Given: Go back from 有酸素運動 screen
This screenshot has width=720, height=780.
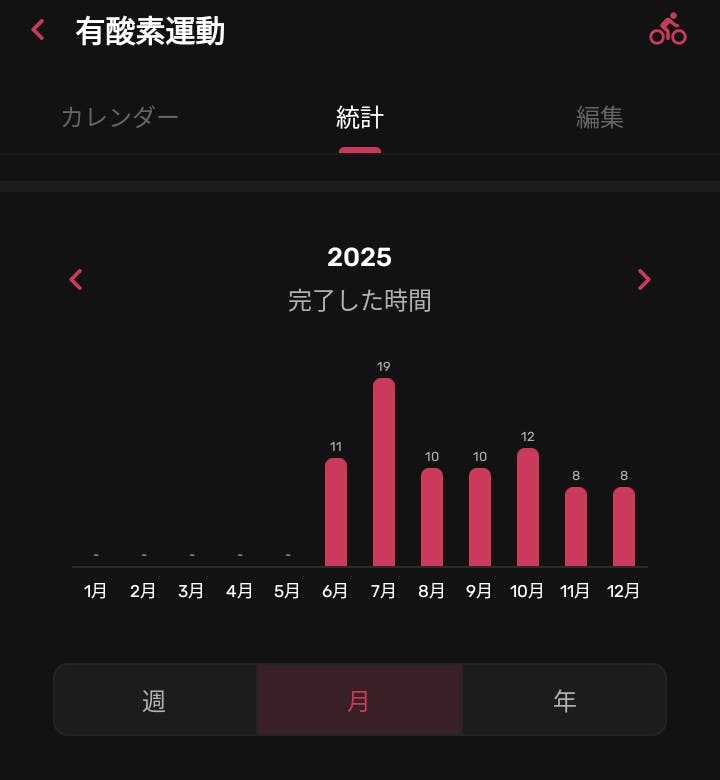Looking at the screenshot, I should click(x=38, y=30).
